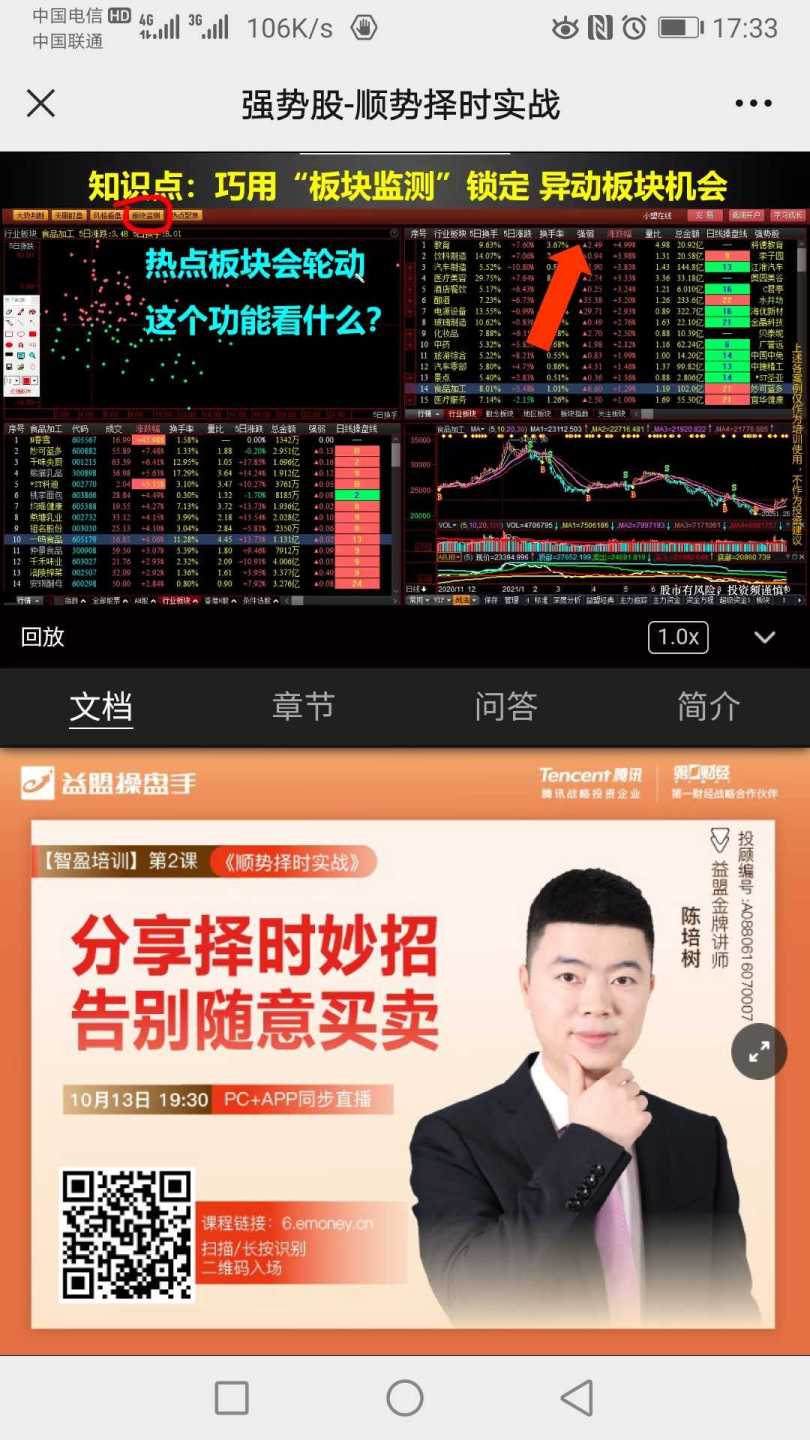Switch to the 简介 tab
Viewport: 810px width, 1440px height.
[x=708, y=706]
